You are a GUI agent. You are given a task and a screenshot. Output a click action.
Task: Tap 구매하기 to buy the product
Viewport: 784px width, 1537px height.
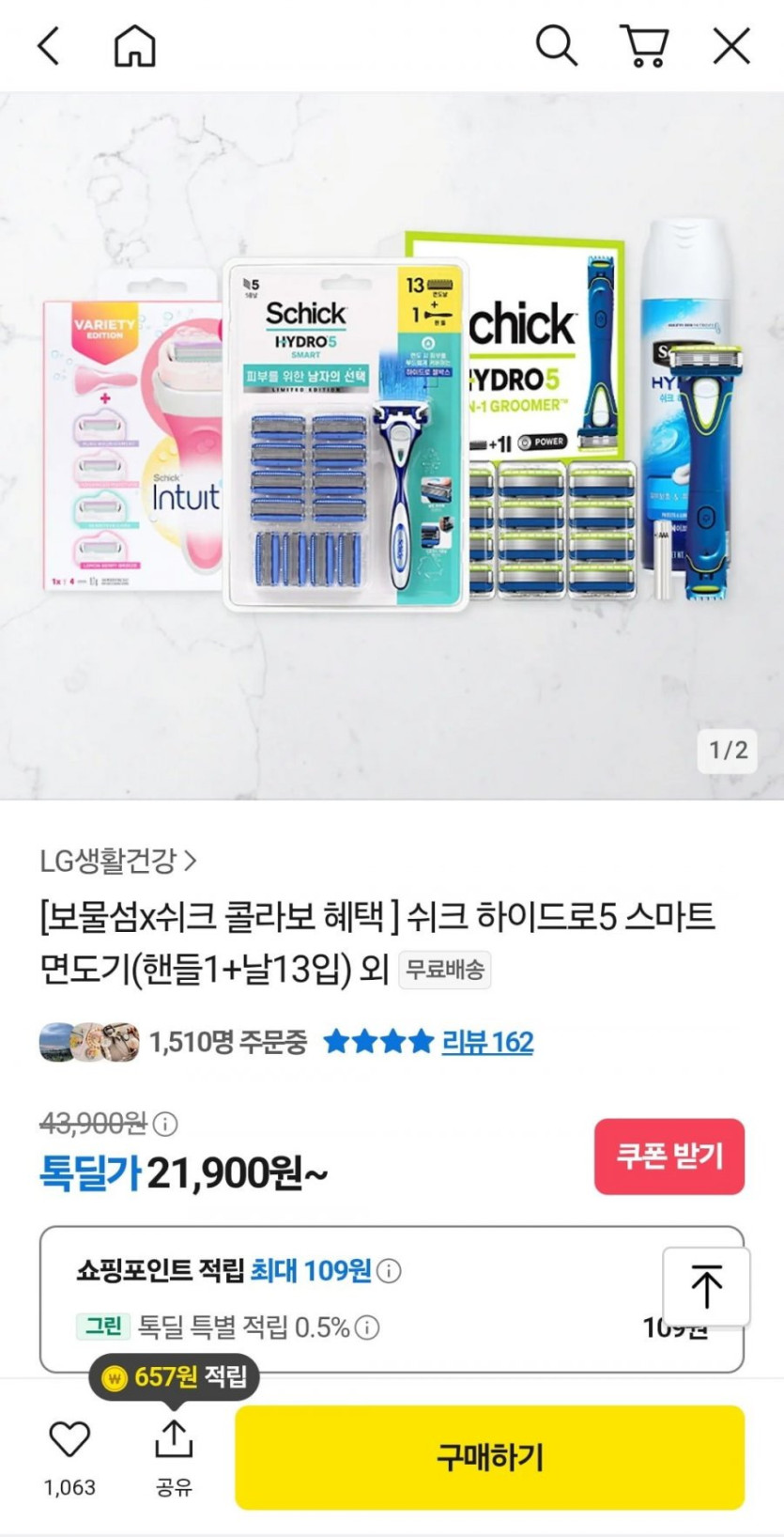tap(489, 1457)
